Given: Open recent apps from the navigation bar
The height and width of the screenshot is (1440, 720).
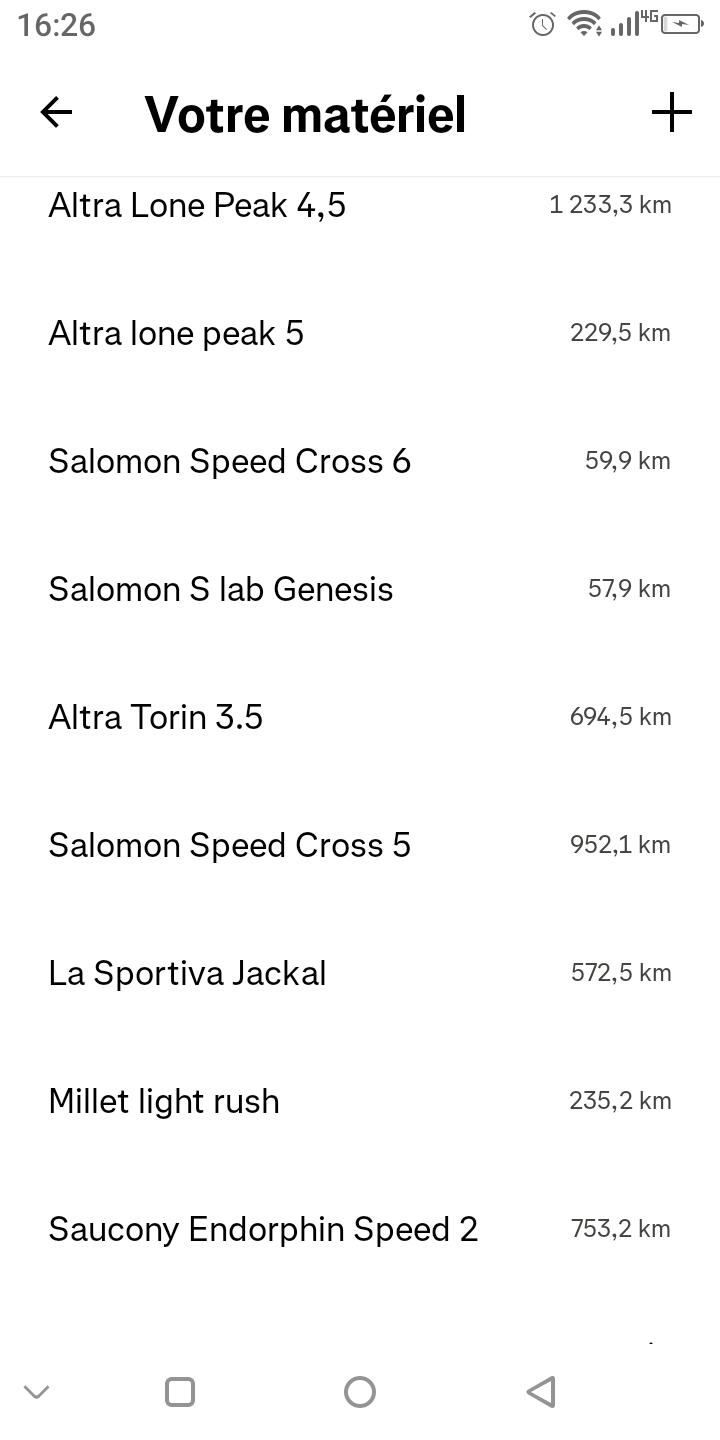Looking at the screenshot, I should click(x=180, y=1391).
